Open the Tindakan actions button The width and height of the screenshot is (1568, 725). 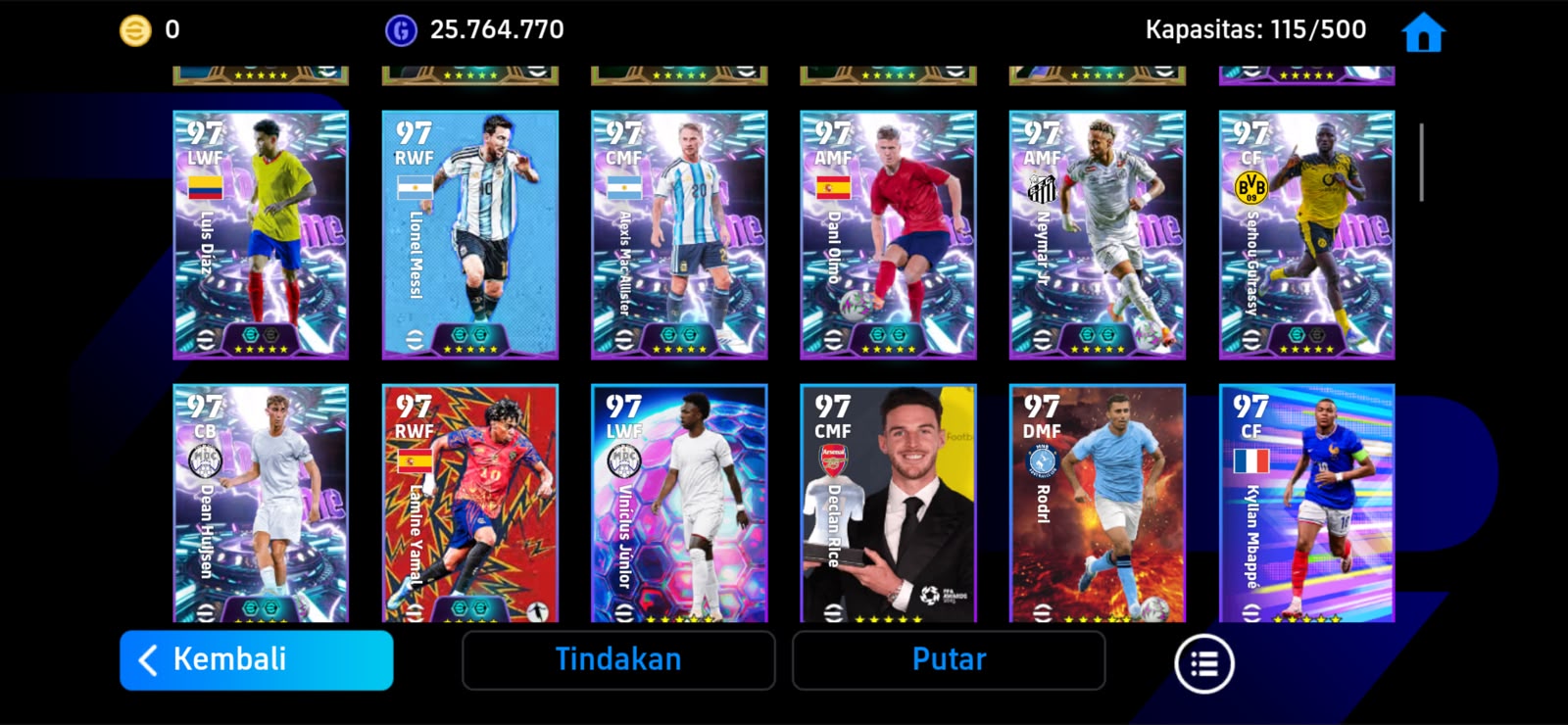click(x=618, y=659)
